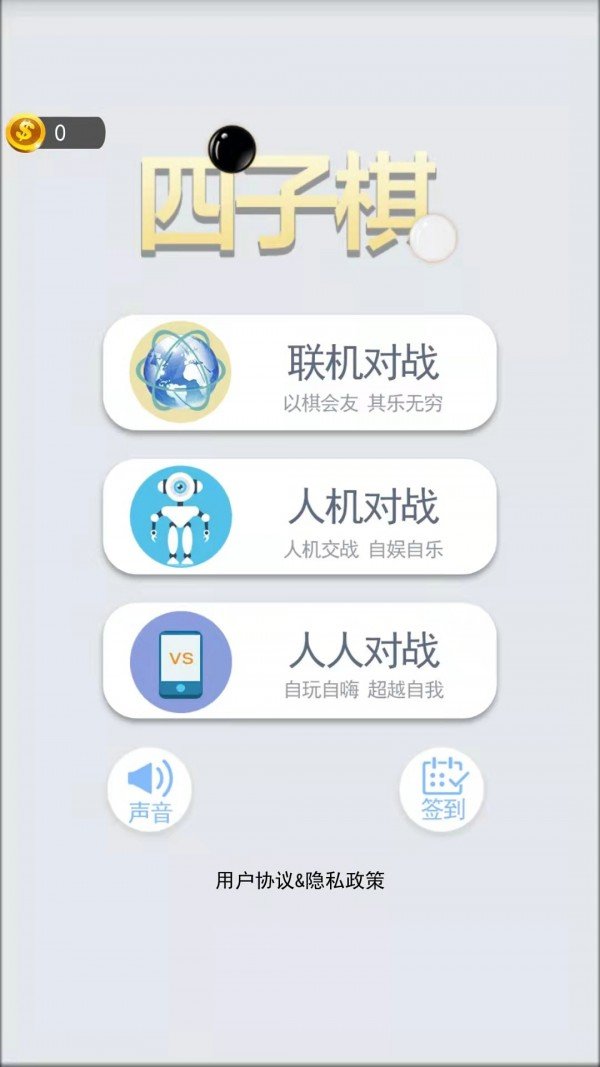Open 用户协议&隐私政策 link
Image resolution: width=600 pixels, height=1067 pixels.
click(300, 881)
